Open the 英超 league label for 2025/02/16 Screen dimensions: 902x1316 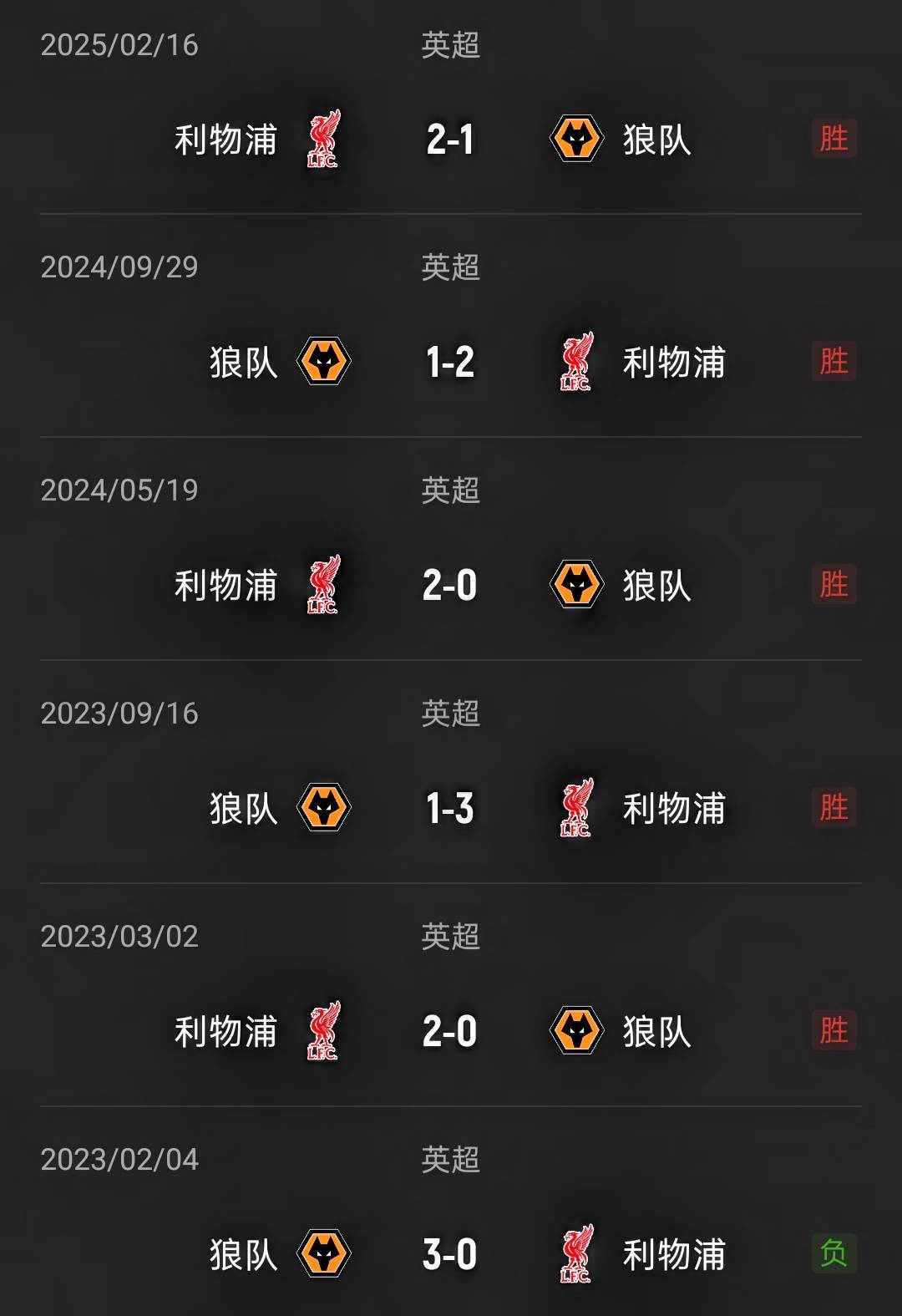451,48
